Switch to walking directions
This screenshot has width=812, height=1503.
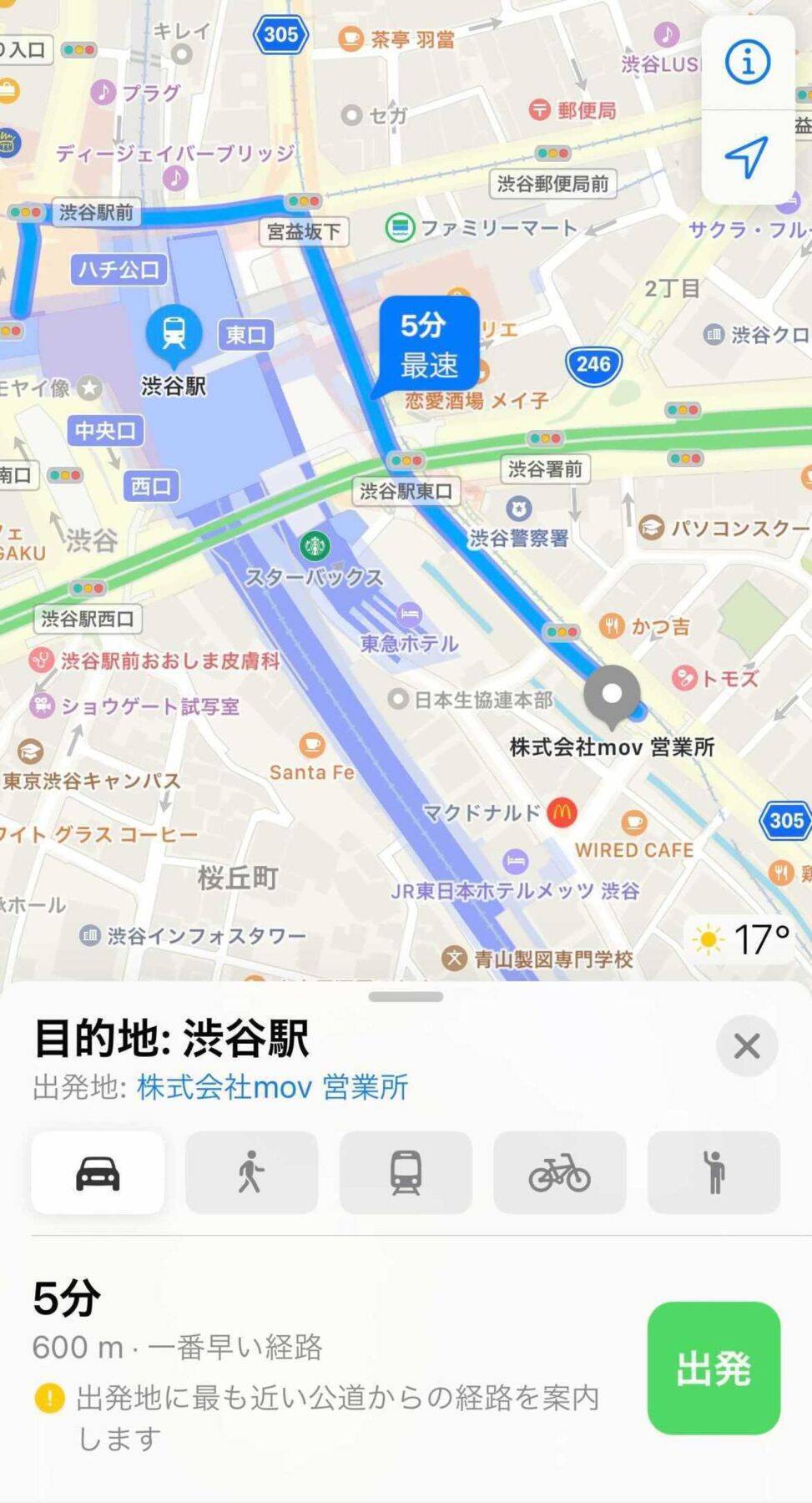tap(251, 1172)
